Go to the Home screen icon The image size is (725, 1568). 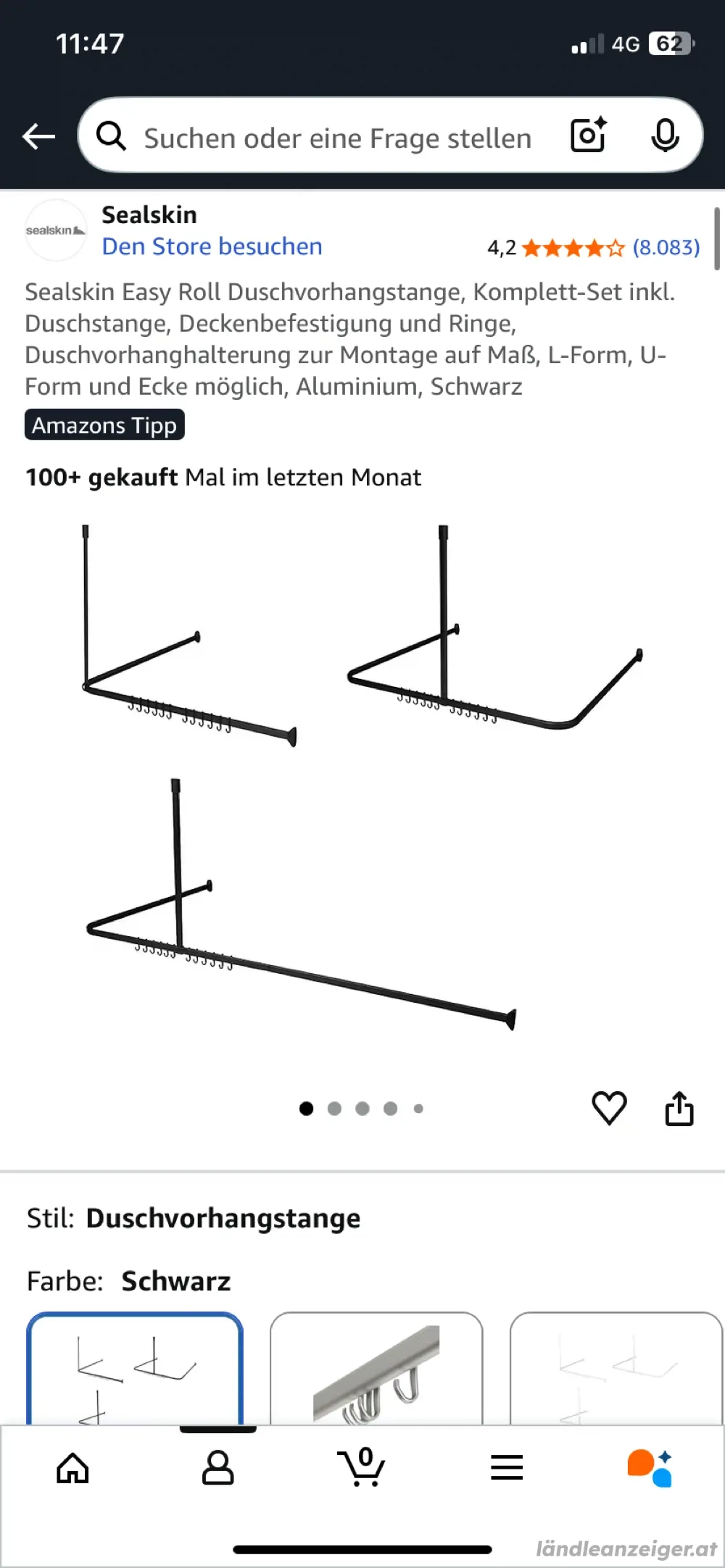point(72,1467)
